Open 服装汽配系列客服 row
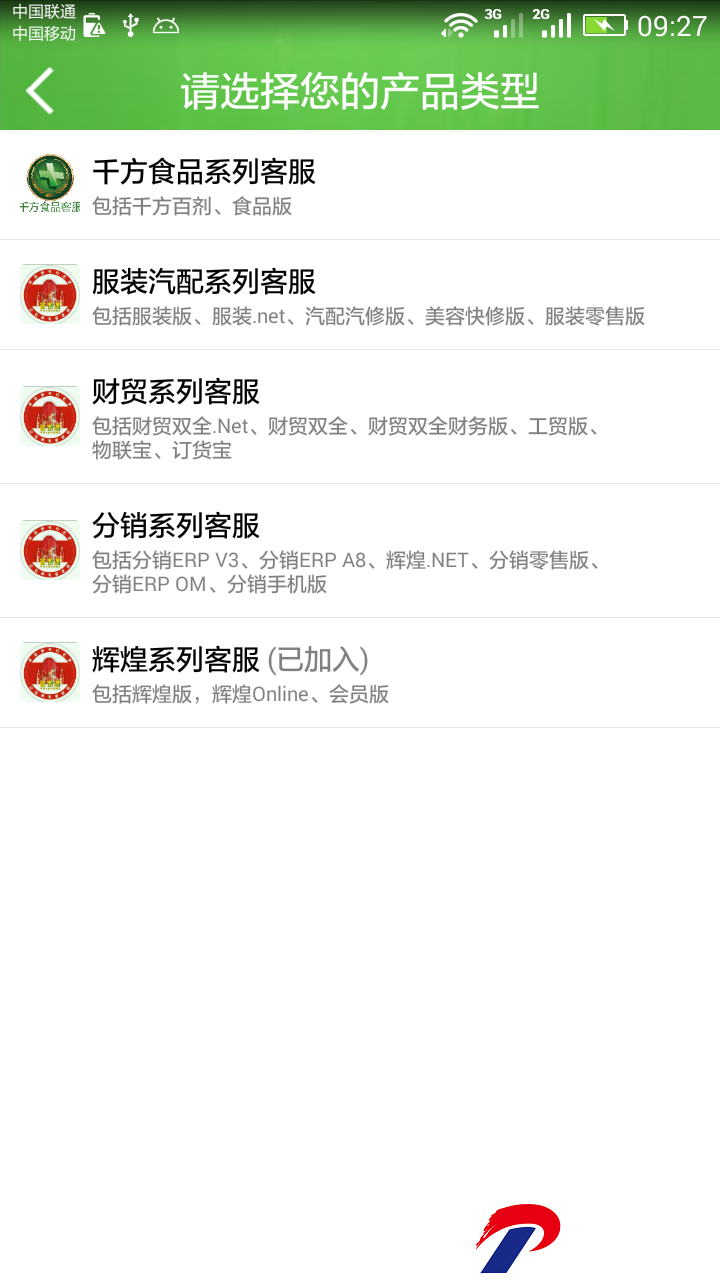 pyautogui.click(x=360, y=295)
